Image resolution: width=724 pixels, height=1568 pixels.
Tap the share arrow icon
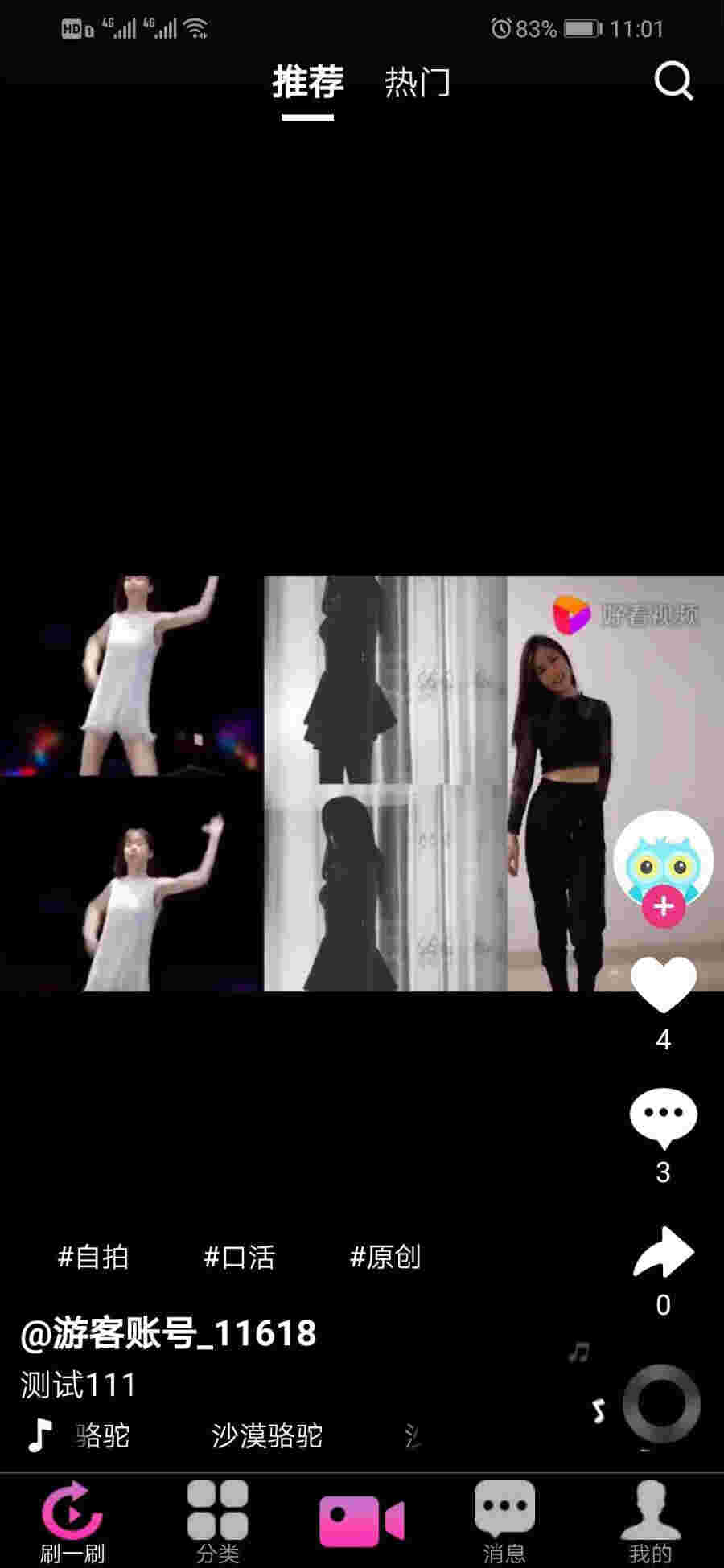coord(661,1250)
